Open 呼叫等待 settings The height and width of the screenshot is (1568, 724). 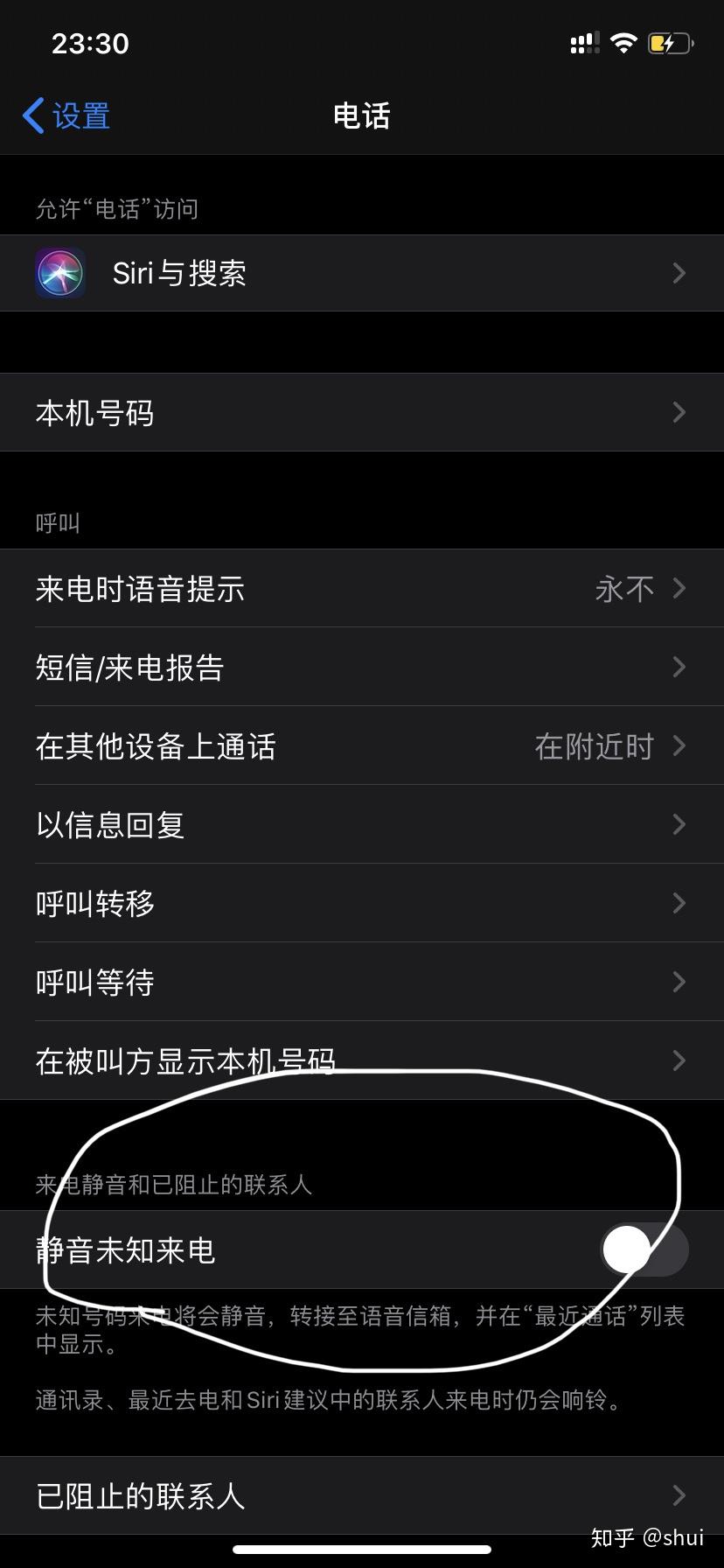point(362,983)
